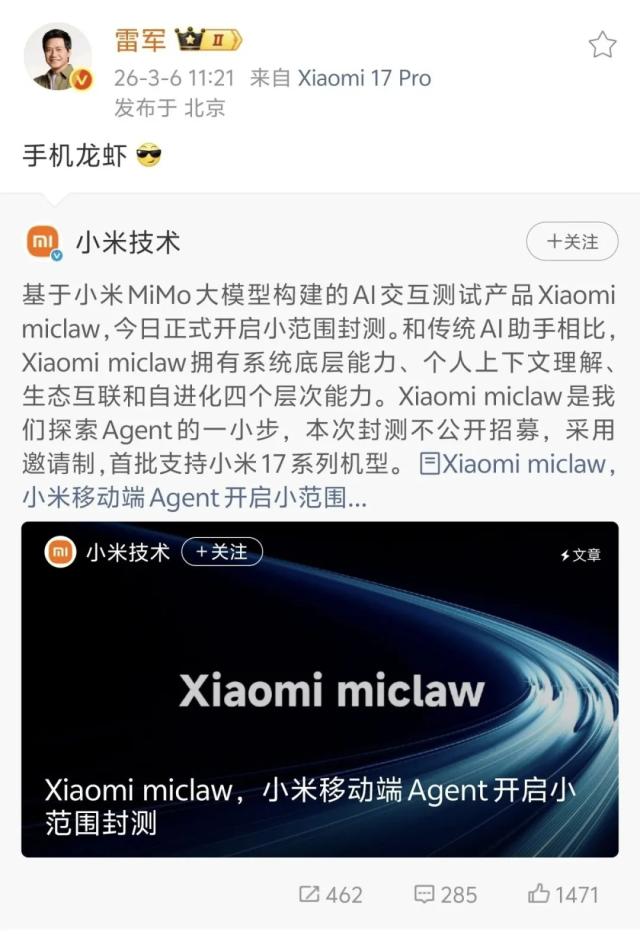The height and width of the screenshot is (941, 640).
Task: Follow 小米技术 with the +关注 button beside its name
Action: click(572, 242)
